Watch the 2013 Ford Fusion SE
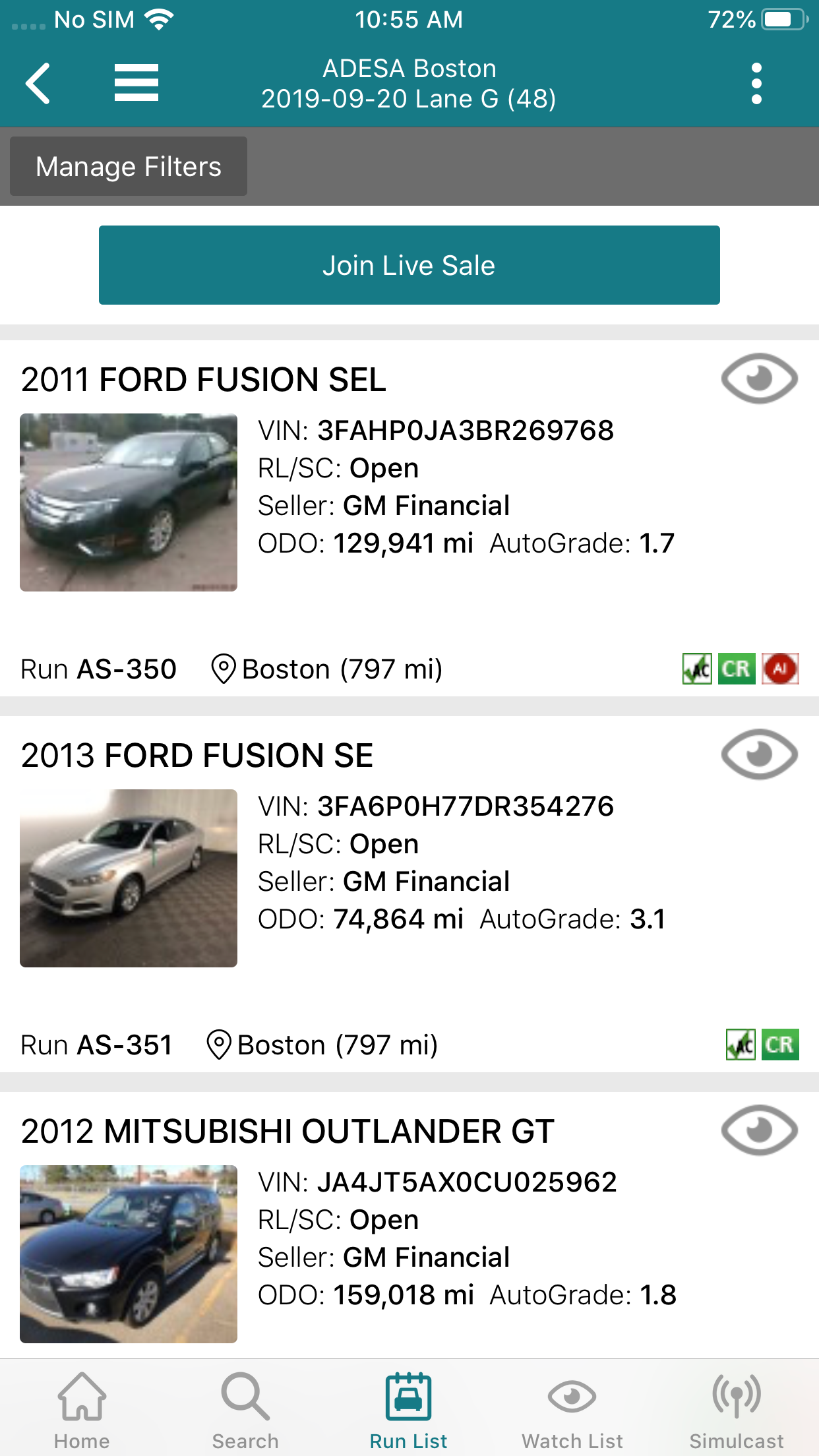Viewport: 819px width, 1456px height. tap(759, 754)
